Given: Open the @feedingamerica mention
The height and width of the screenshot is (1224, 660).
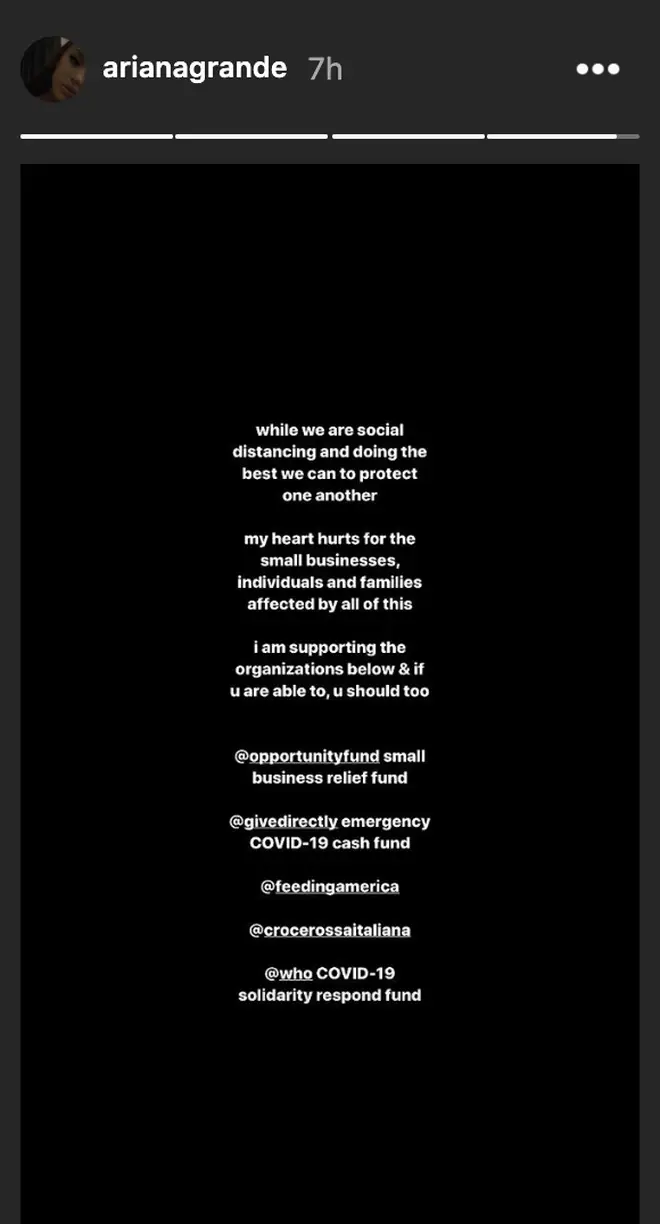Looking at the screenshot, I should point(329,886).
